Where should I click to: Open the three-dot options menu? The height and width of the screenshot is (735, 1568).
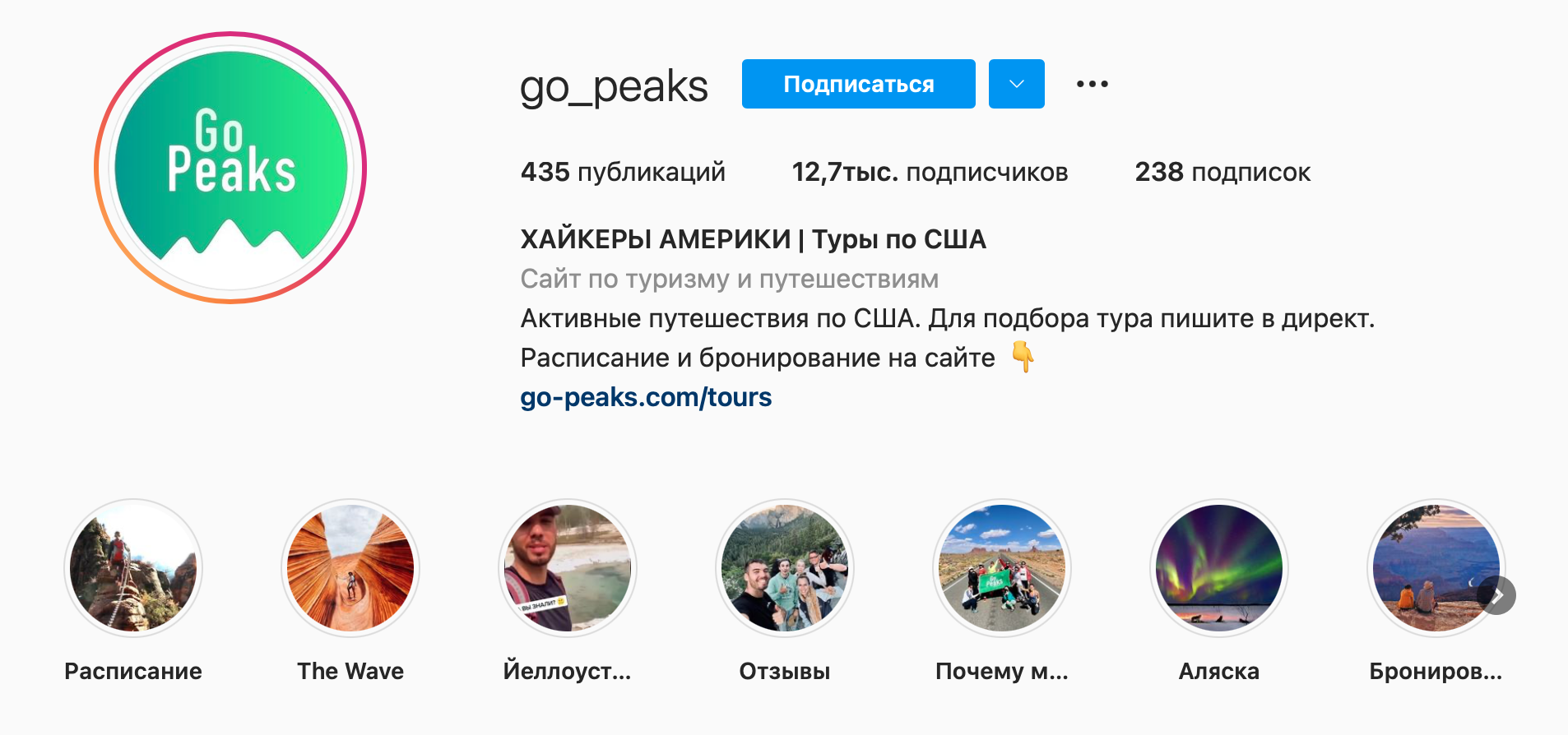point(1092,84)
